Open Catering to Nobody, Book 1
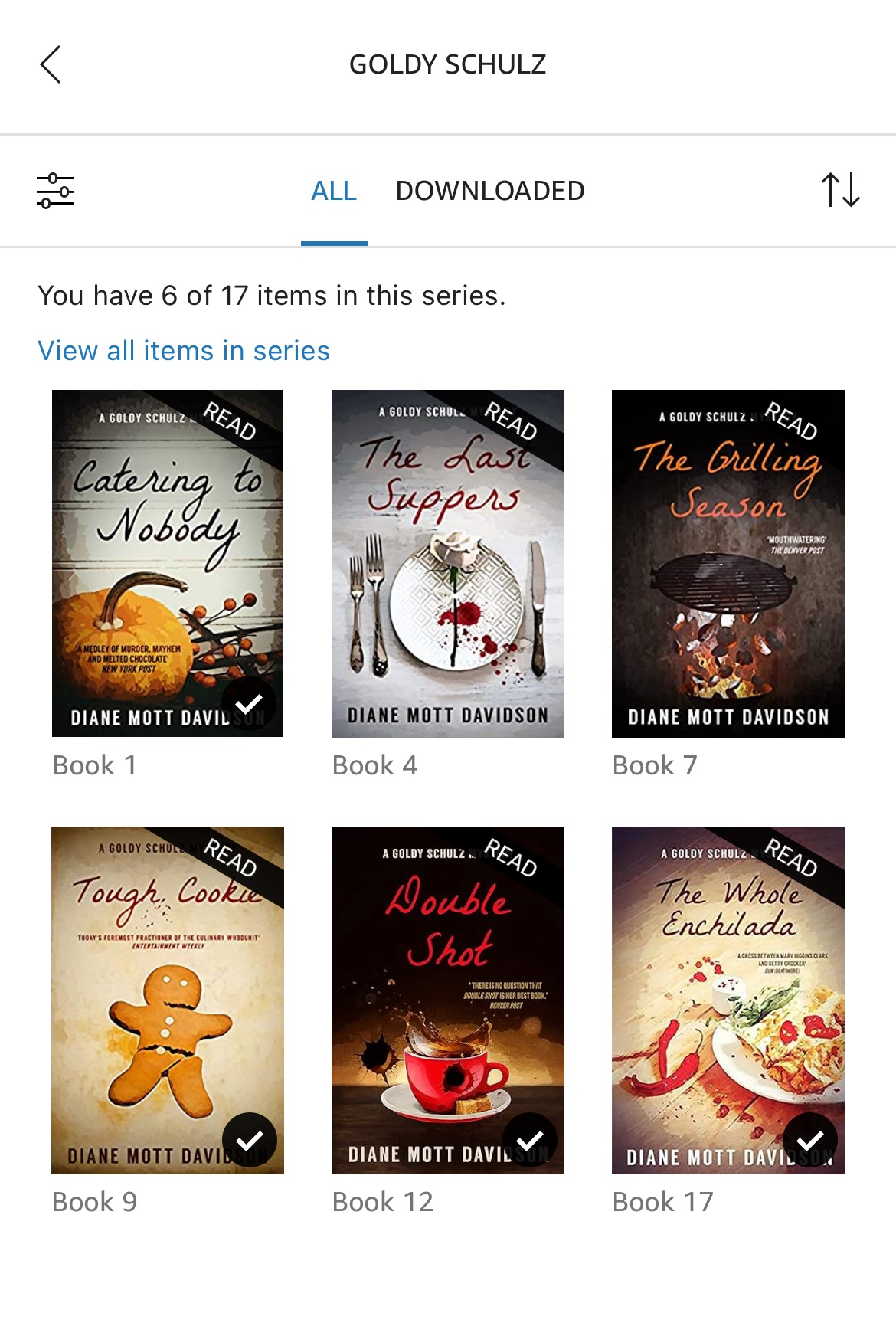Screen dimensions: 896x1323 [168, 564]
